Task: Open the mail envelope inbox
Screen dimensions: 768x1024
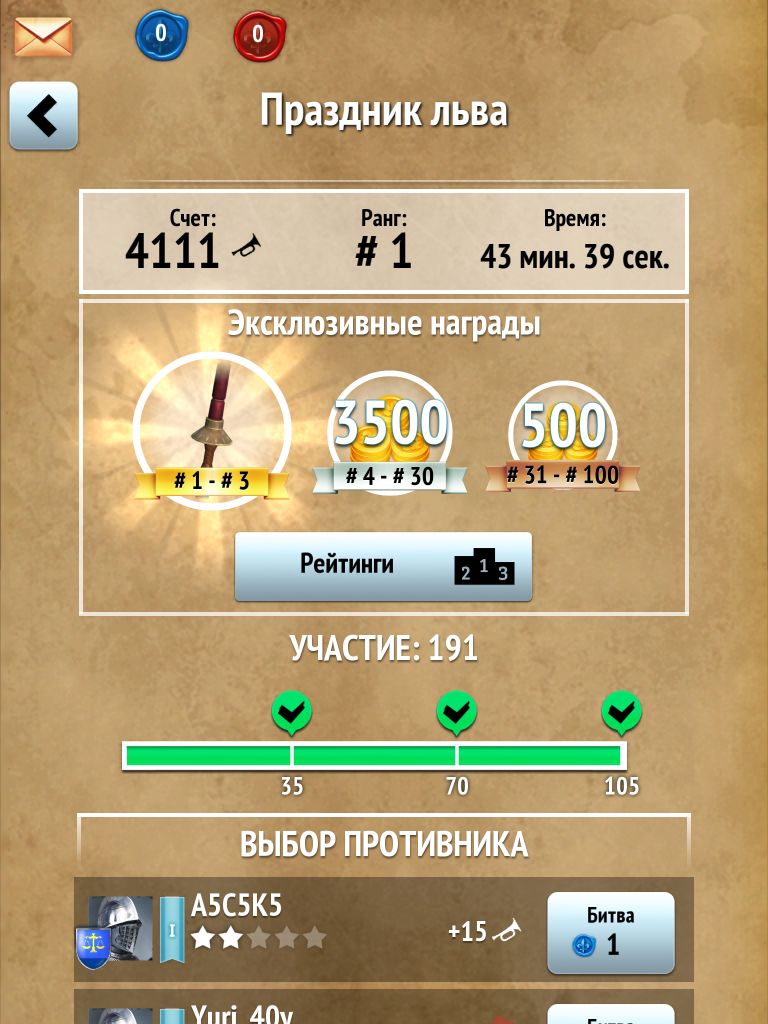Action: tap(43, 36)
